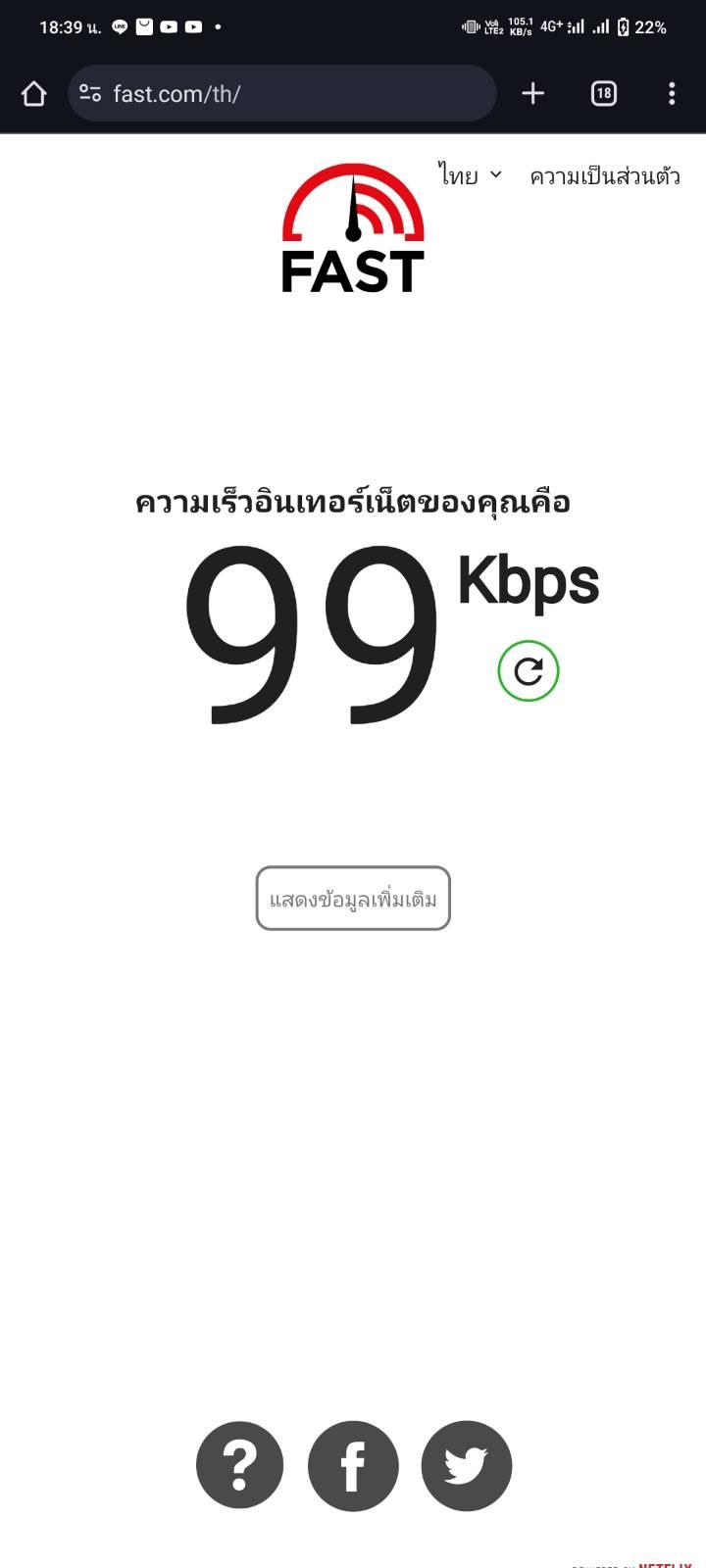Screen dimensions: 706x1568
Task: Open the tab switcher showing 18 tabs
Action: (603, 94)
